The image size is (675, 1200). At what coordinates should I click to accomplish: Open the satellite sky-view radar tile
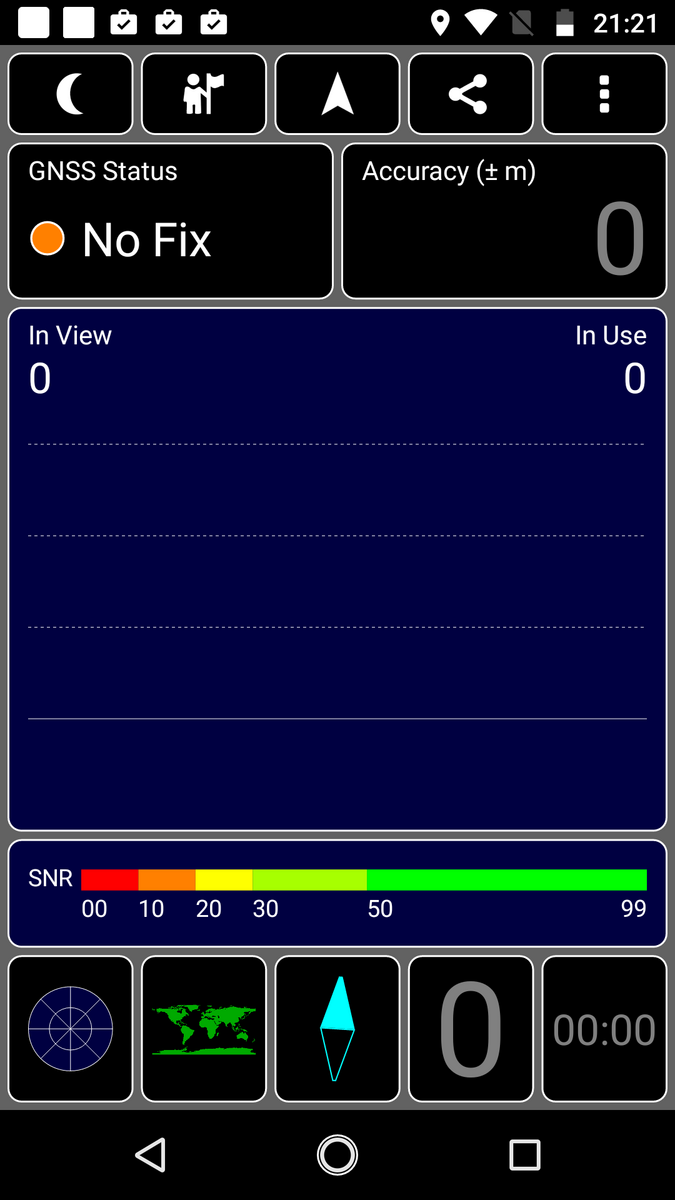click(70, 1028)
